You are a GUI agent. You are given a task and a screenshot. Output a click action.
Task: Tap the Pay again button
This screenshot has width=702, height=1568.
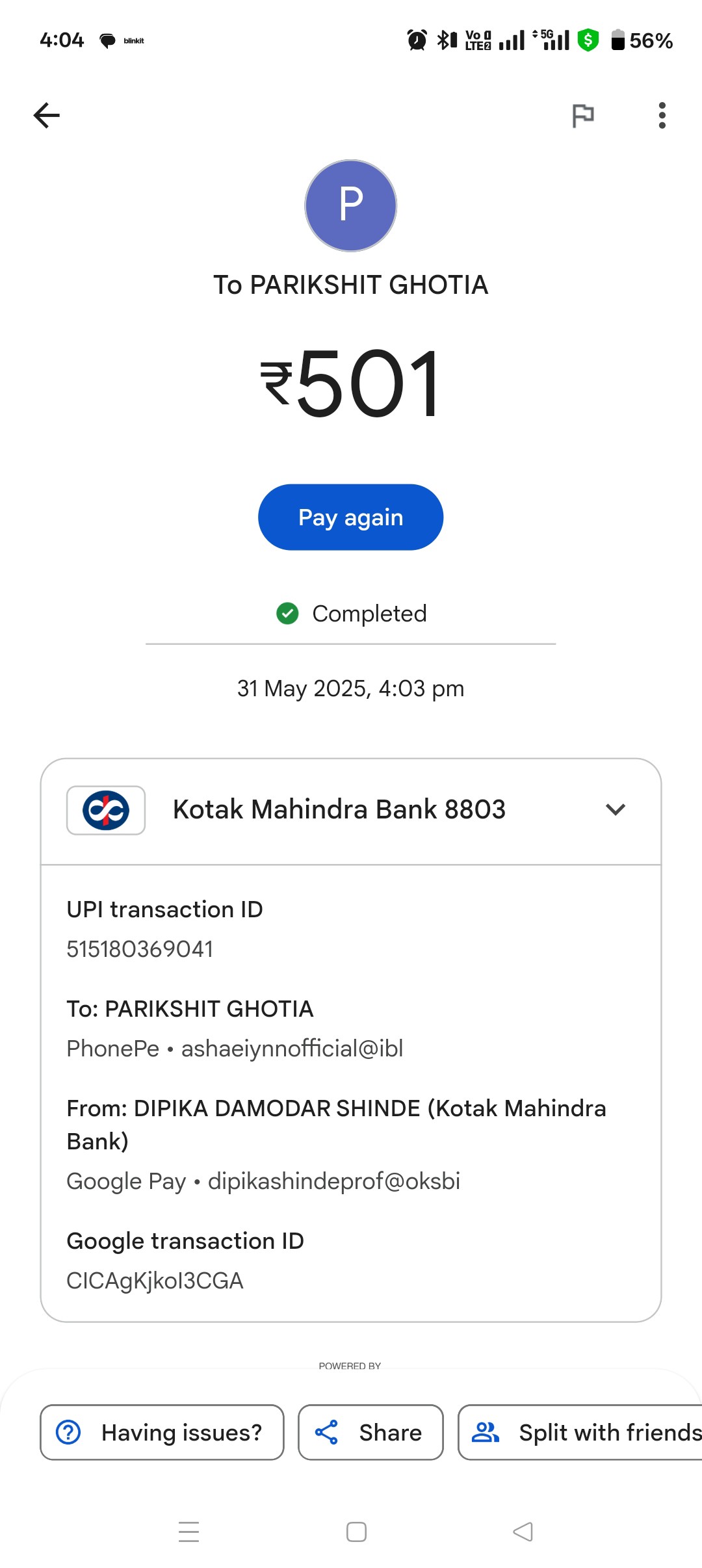coord(351,517)
